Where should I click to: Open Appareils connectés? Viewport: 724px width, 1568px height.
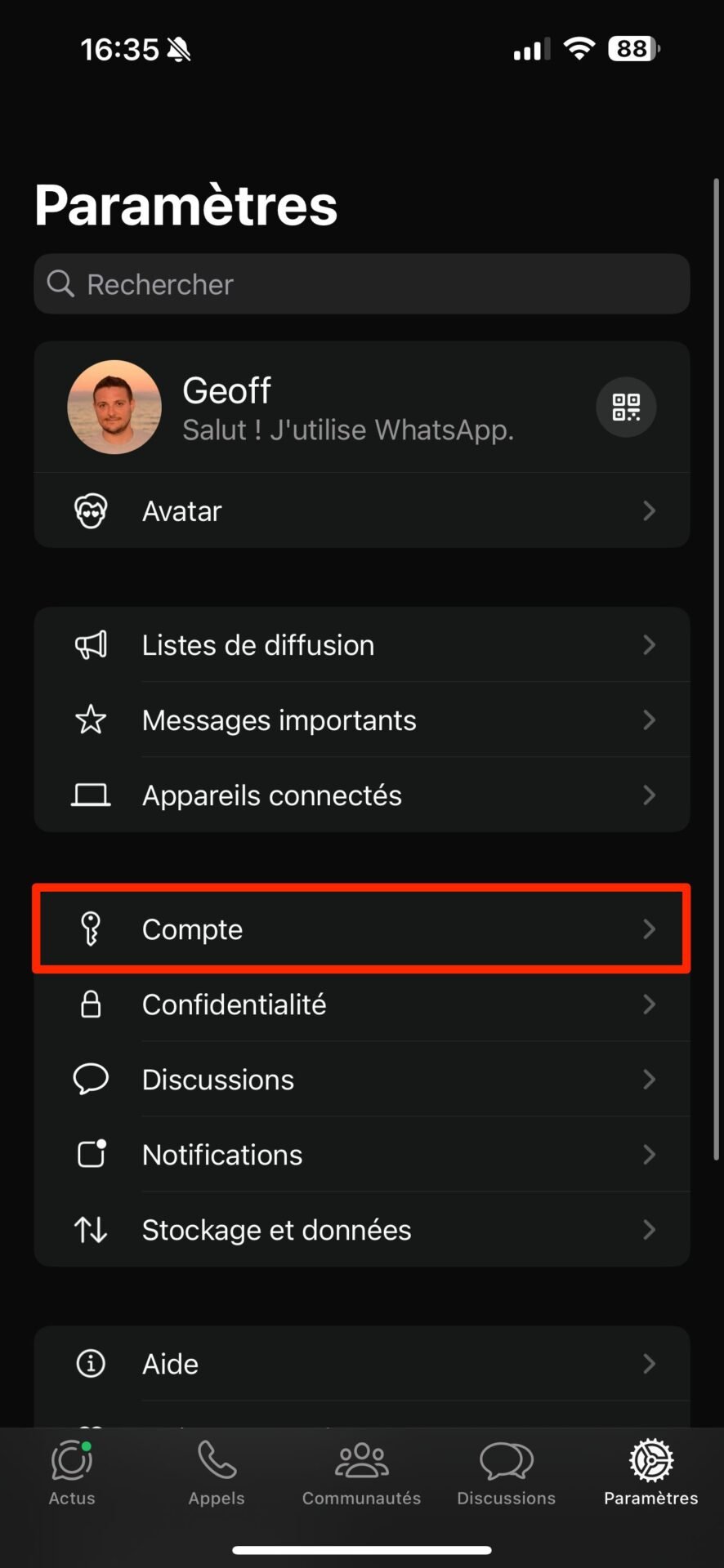pos(362,795)
